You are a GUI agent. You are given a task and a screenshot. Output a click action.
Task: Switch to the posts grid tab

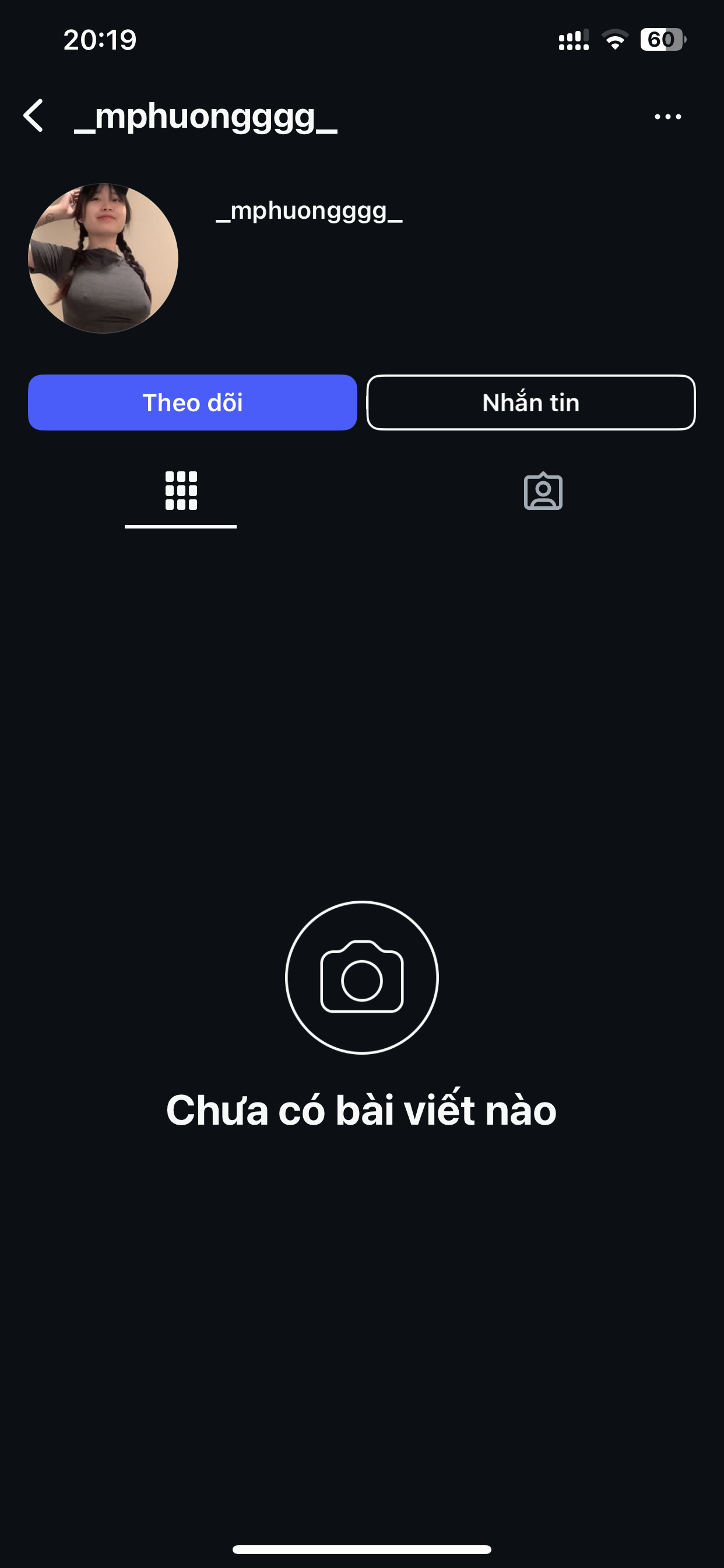[x=181, y=491]
